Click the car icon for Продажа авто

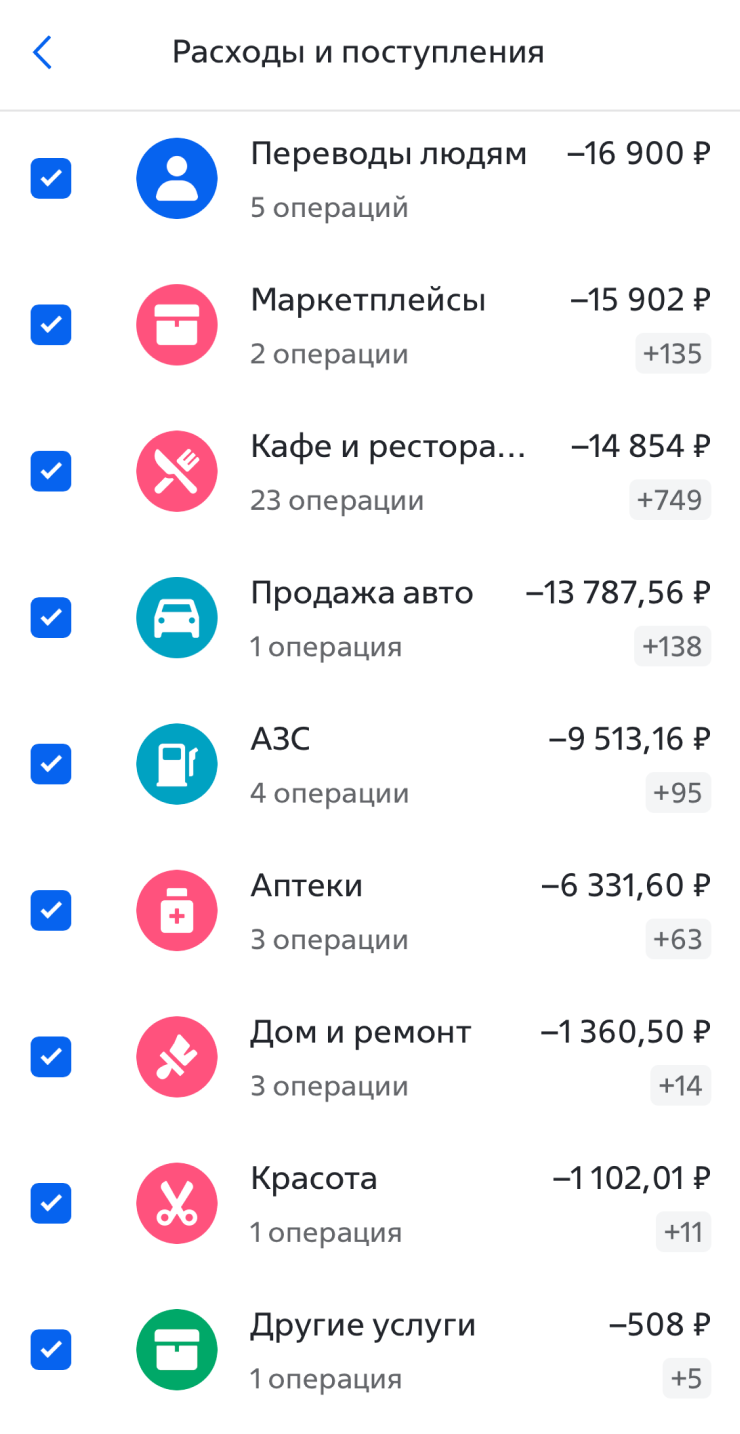click(177, 617)
